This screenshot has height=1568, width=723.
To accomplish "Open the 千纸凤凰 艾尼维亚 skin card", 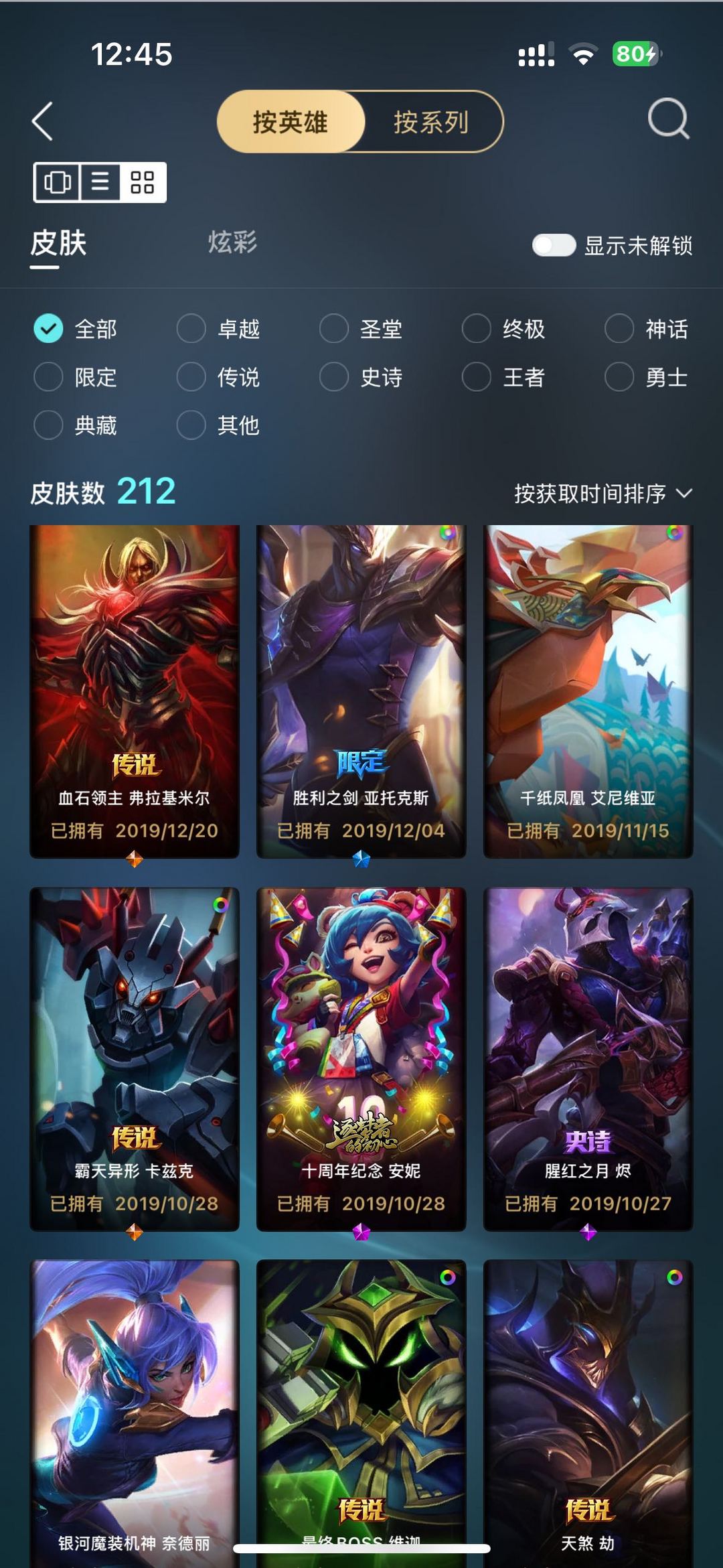I will [588, 691].
